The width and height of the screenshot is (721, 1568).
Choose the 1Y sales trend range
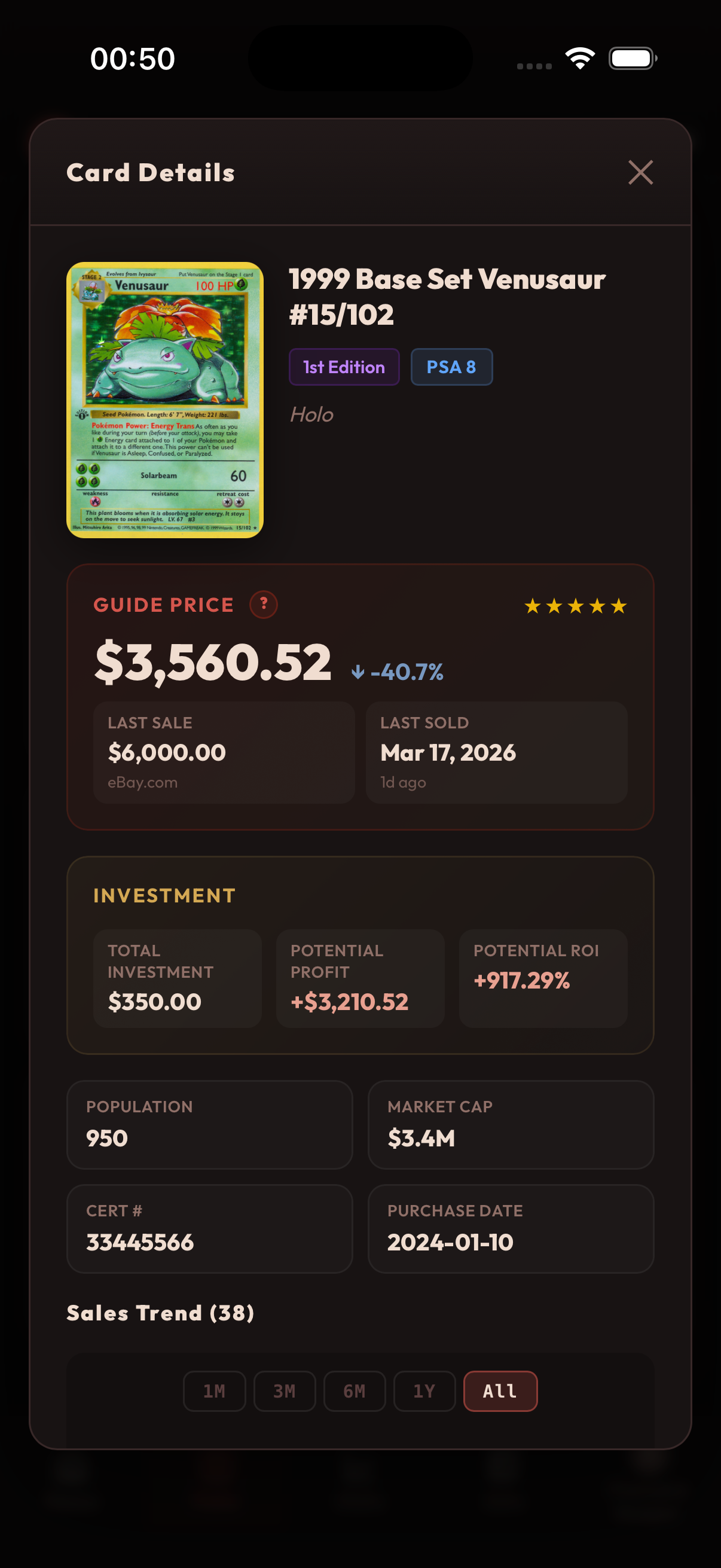pyautogui.click(x=424, y=1391)
